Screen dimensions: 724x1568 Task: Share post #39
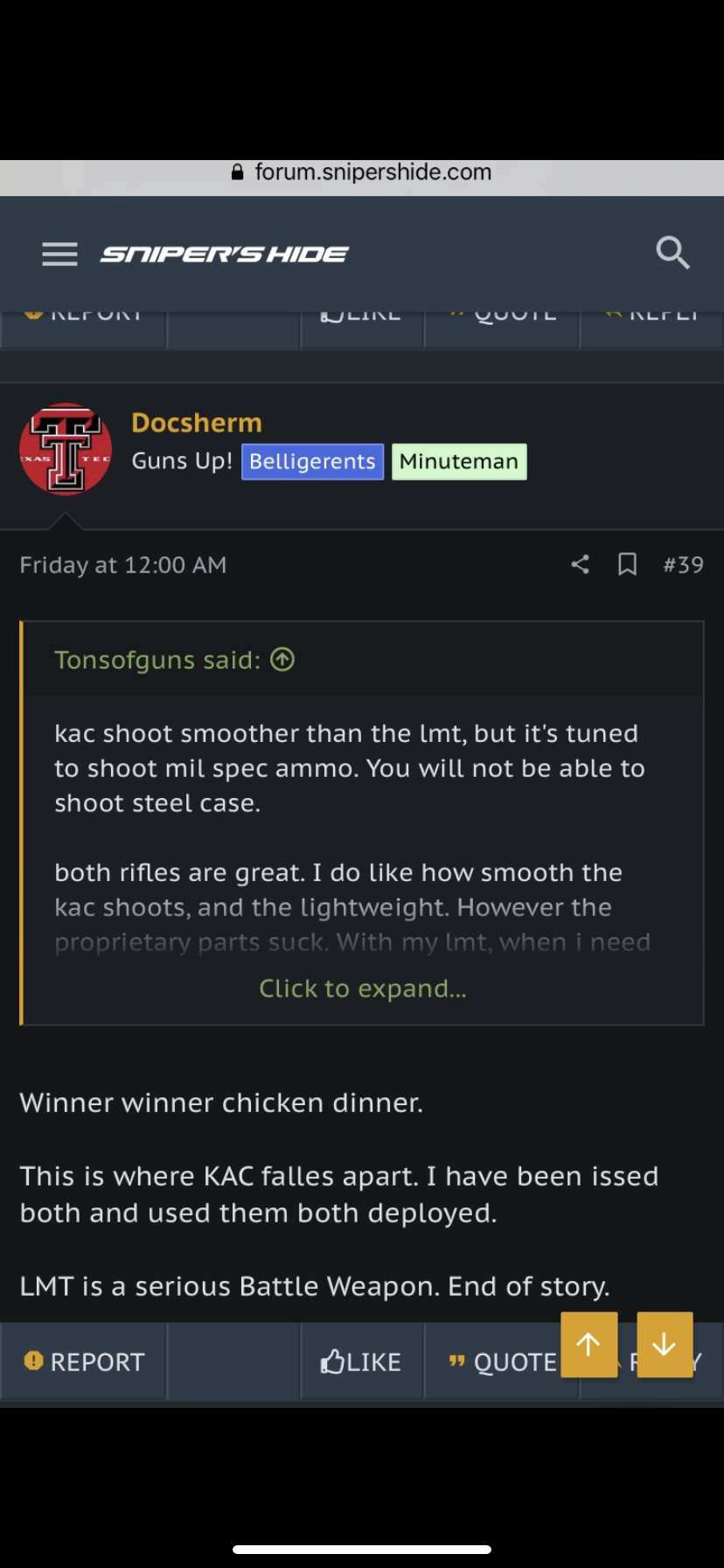580,564
